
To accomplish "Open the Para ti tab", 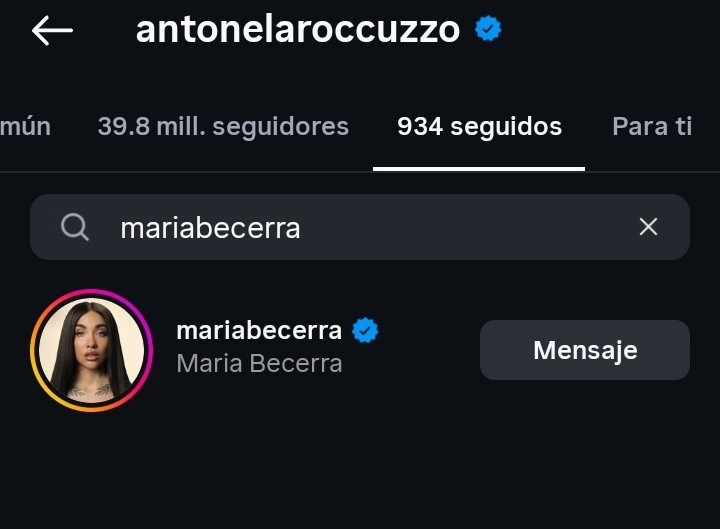I will tap(652, 127).
